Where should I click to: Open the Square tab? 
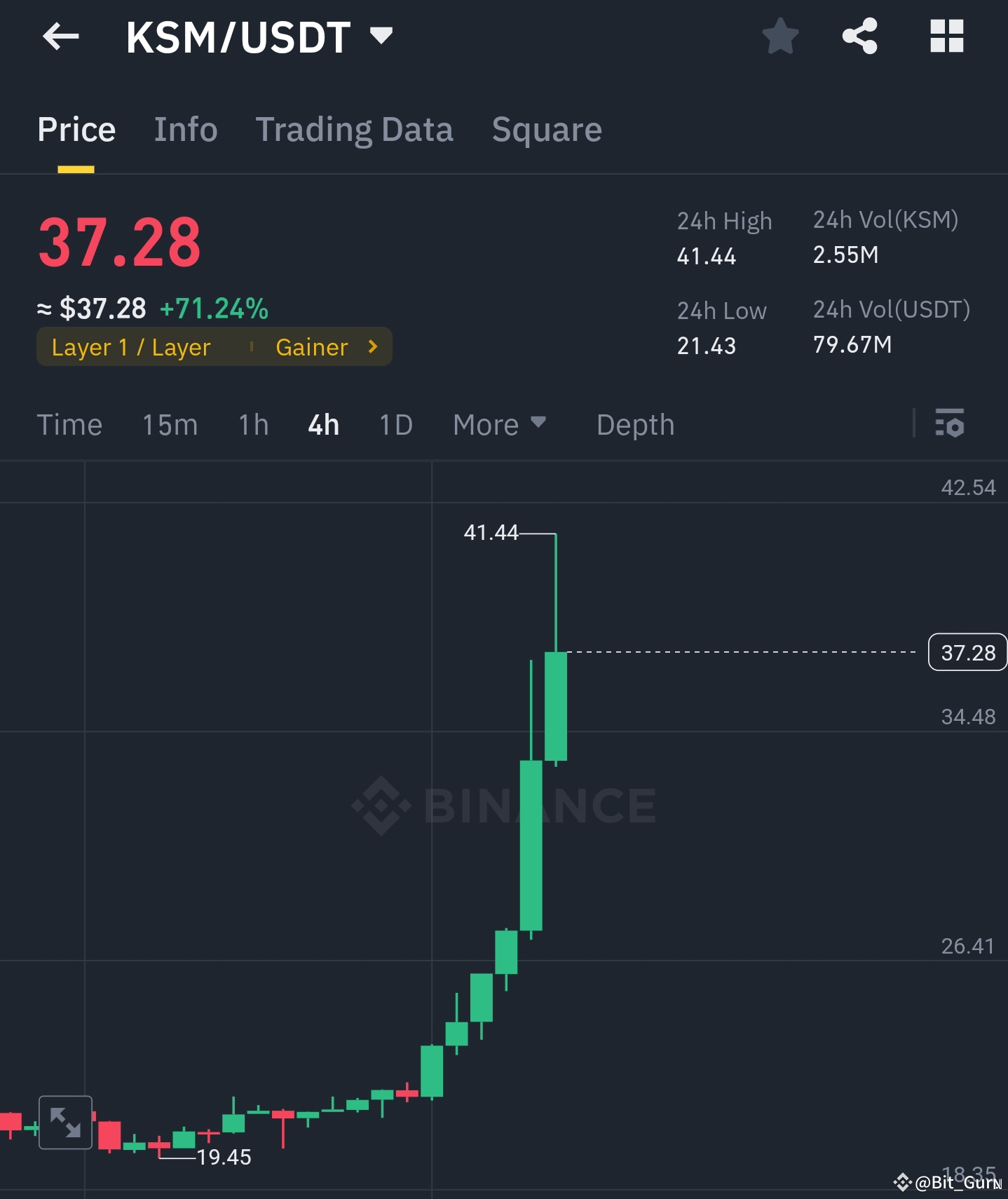tap(546, 129)
